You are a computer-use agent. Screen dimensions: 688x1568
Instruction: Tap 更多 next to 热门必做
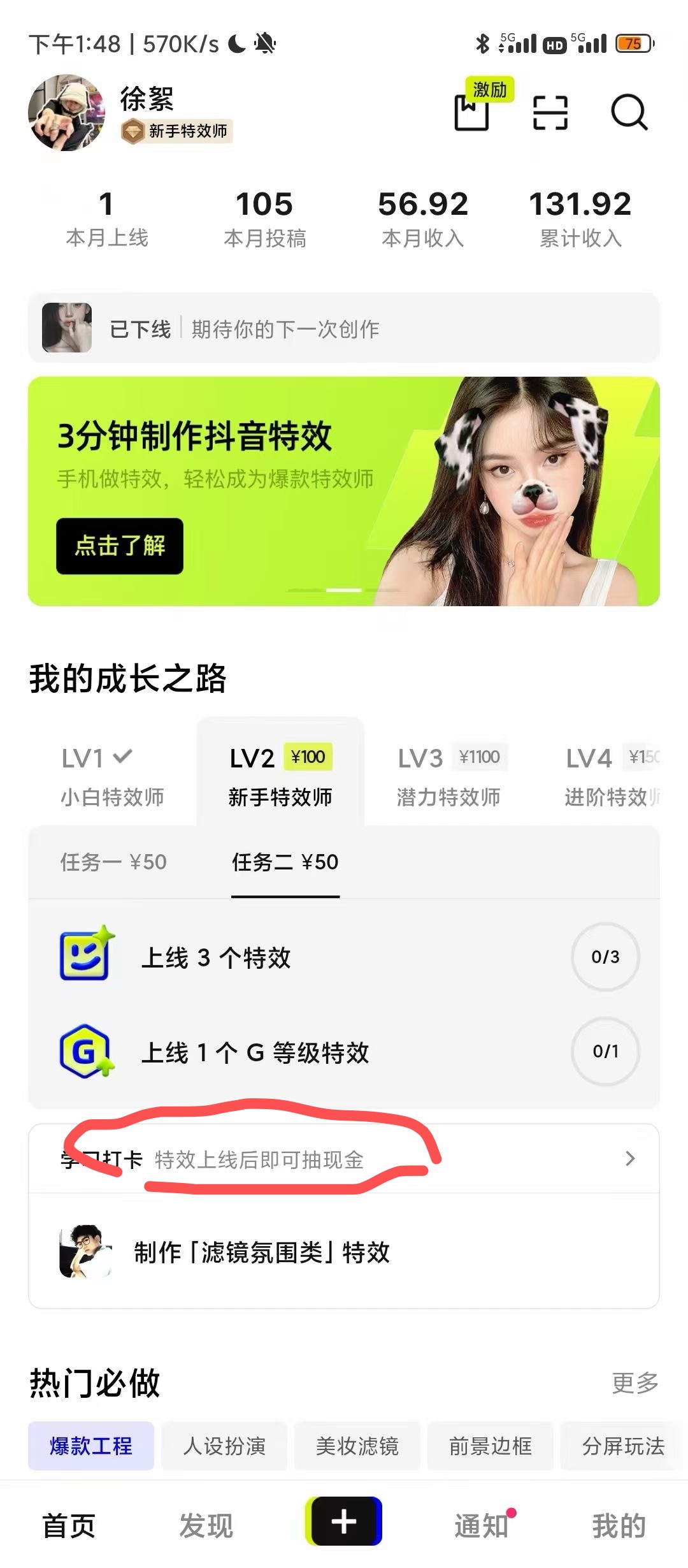point(634,1383)
